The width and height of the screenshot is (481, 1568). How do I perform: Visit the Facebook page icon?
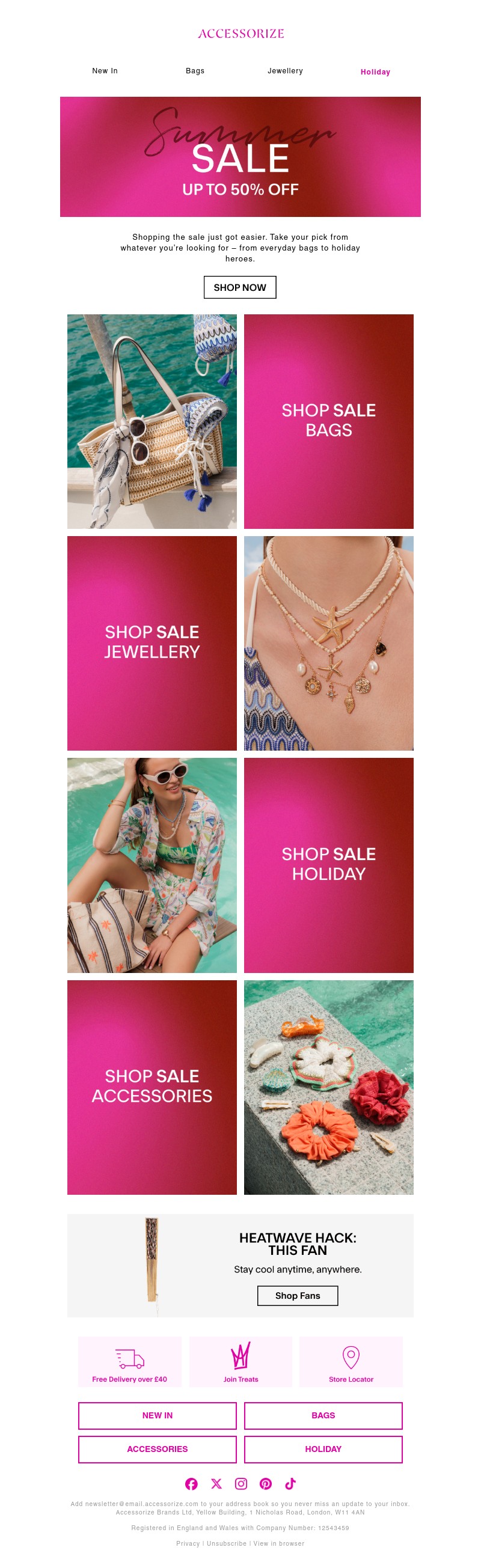[191, 1483]
